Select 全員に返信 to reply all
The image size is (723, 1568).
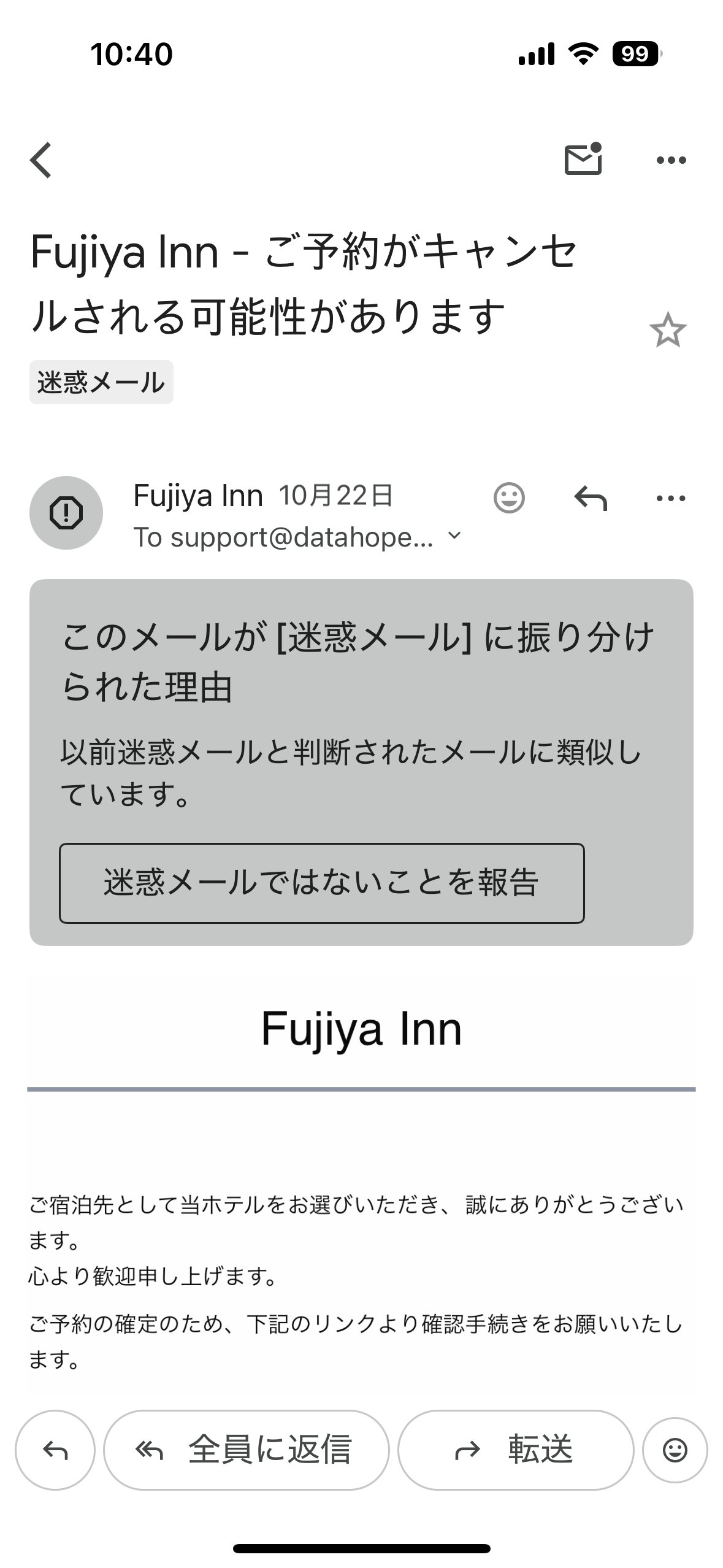[247, 1450]
